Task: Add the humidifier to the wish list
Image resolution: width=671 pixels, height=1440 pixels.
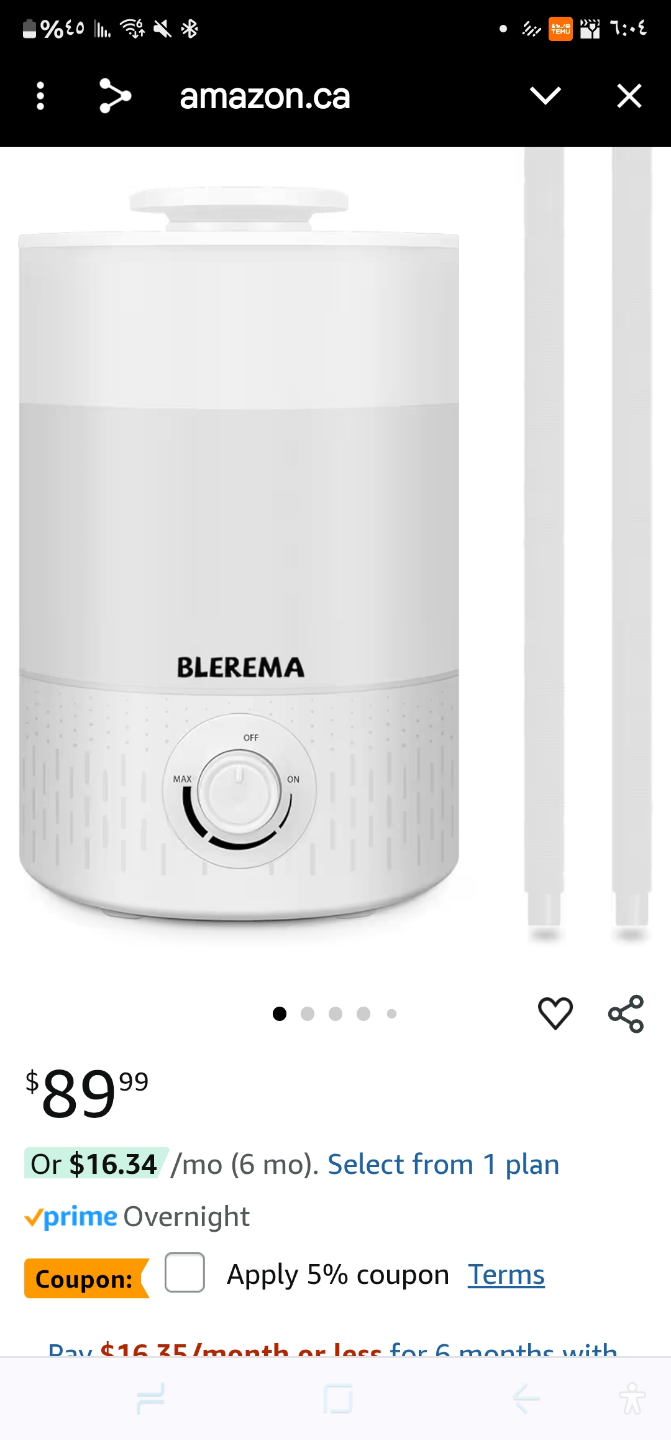Action: 555,1014
